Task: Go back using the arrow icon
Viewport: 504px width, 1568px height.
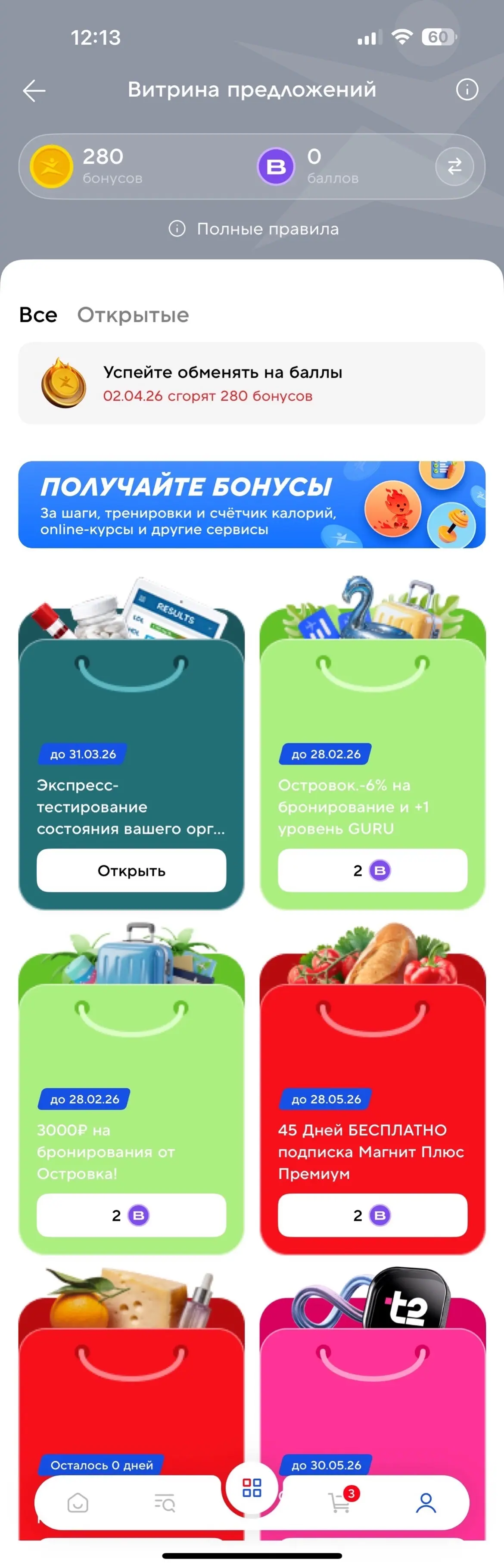Action: coord(34,90)
